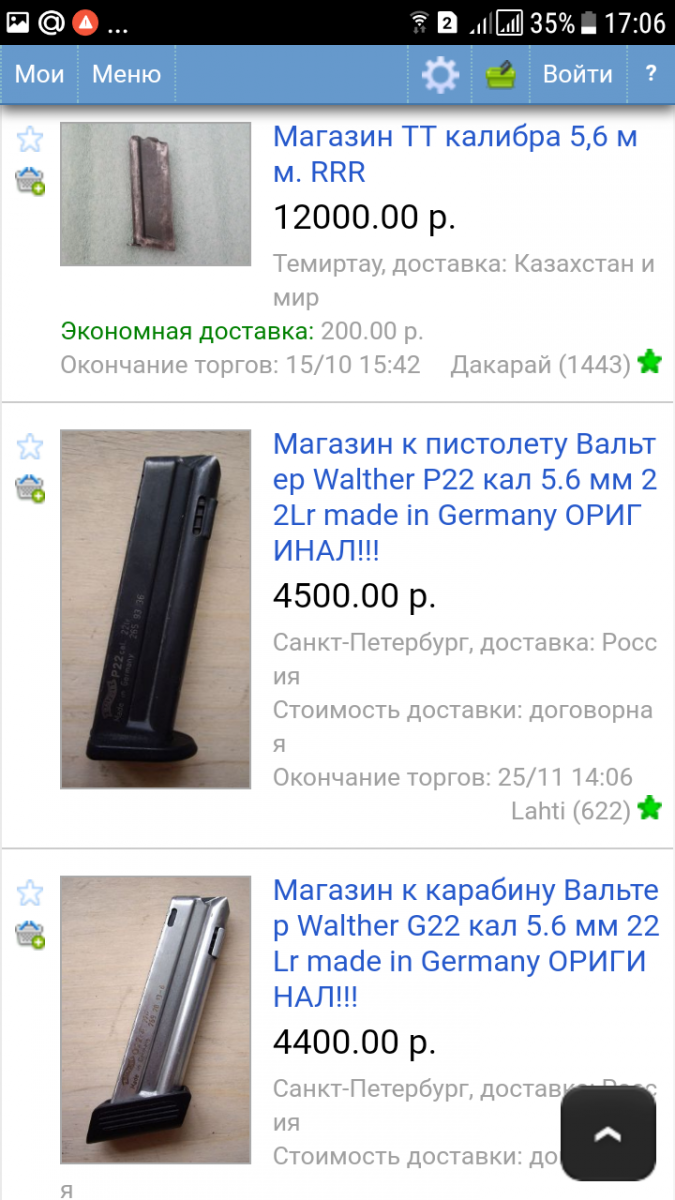Add the Walther P22 magazine to basket
The image size is (675, 1200).
(30, 489)
